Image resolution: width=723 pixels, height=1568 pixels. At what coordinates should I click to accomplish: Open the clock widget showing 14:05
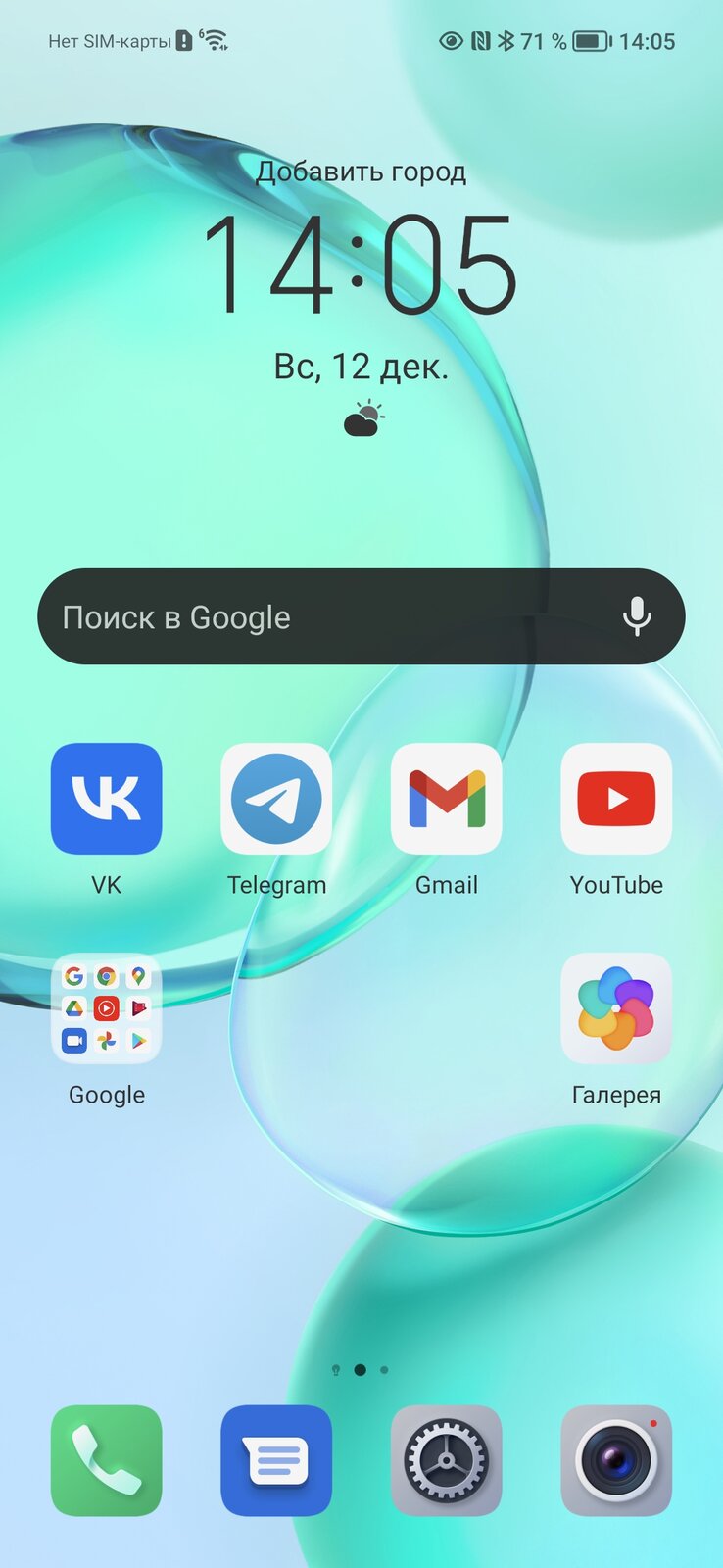point(361,267)
